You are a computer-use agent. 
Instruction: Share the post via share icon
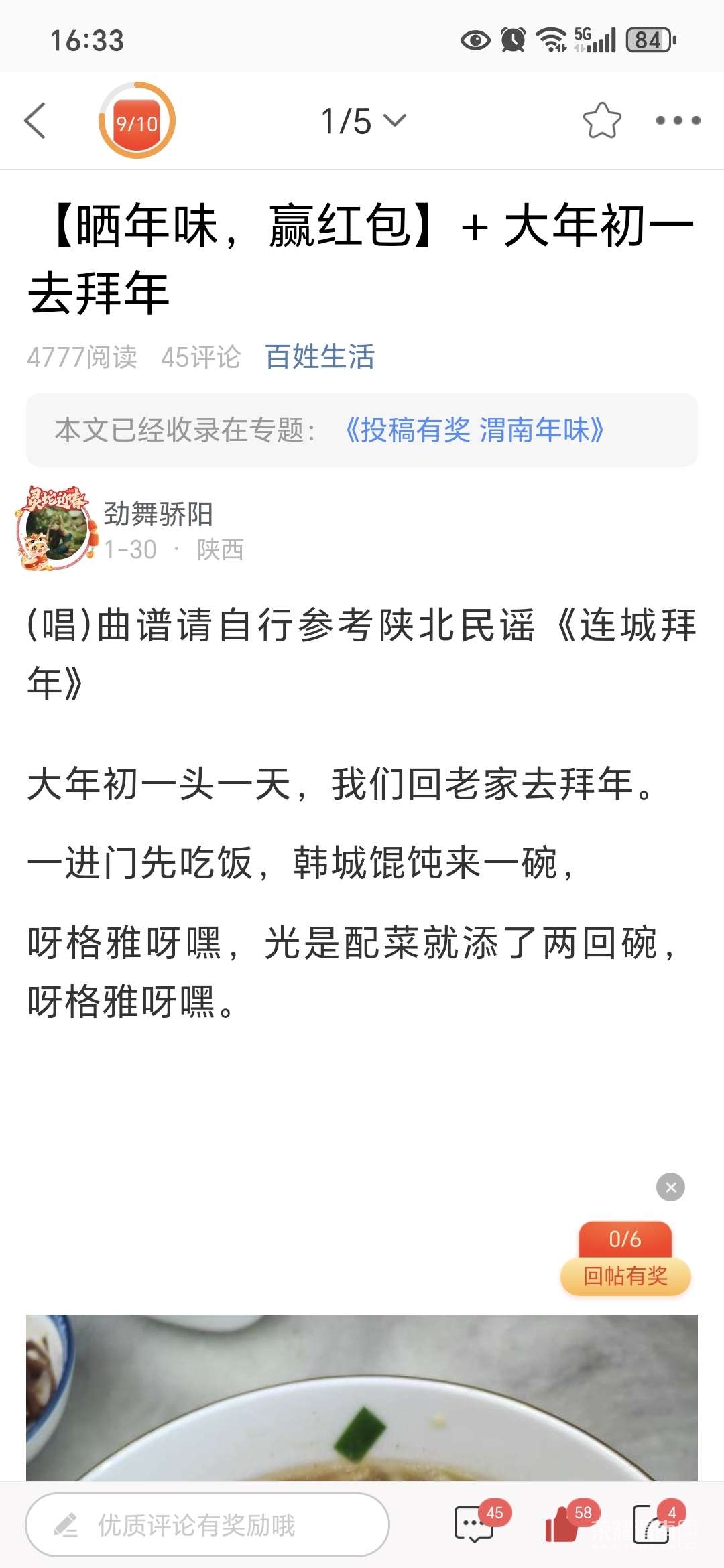pyautogui.click(x=652, y=1525)
